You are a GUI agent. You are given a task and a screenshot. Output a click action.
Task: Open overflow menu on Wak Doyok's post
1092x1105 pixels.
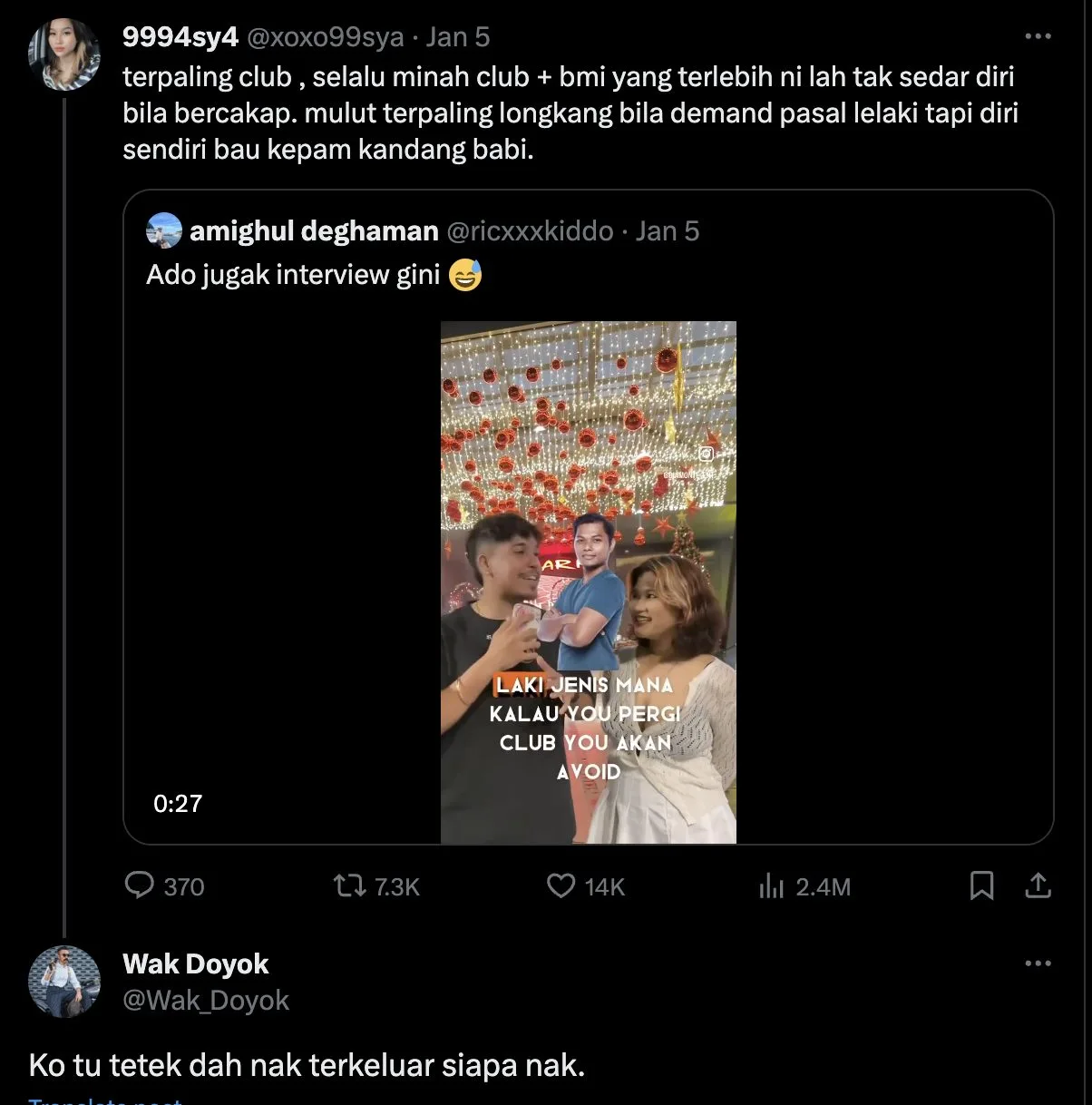[1038, 963]
